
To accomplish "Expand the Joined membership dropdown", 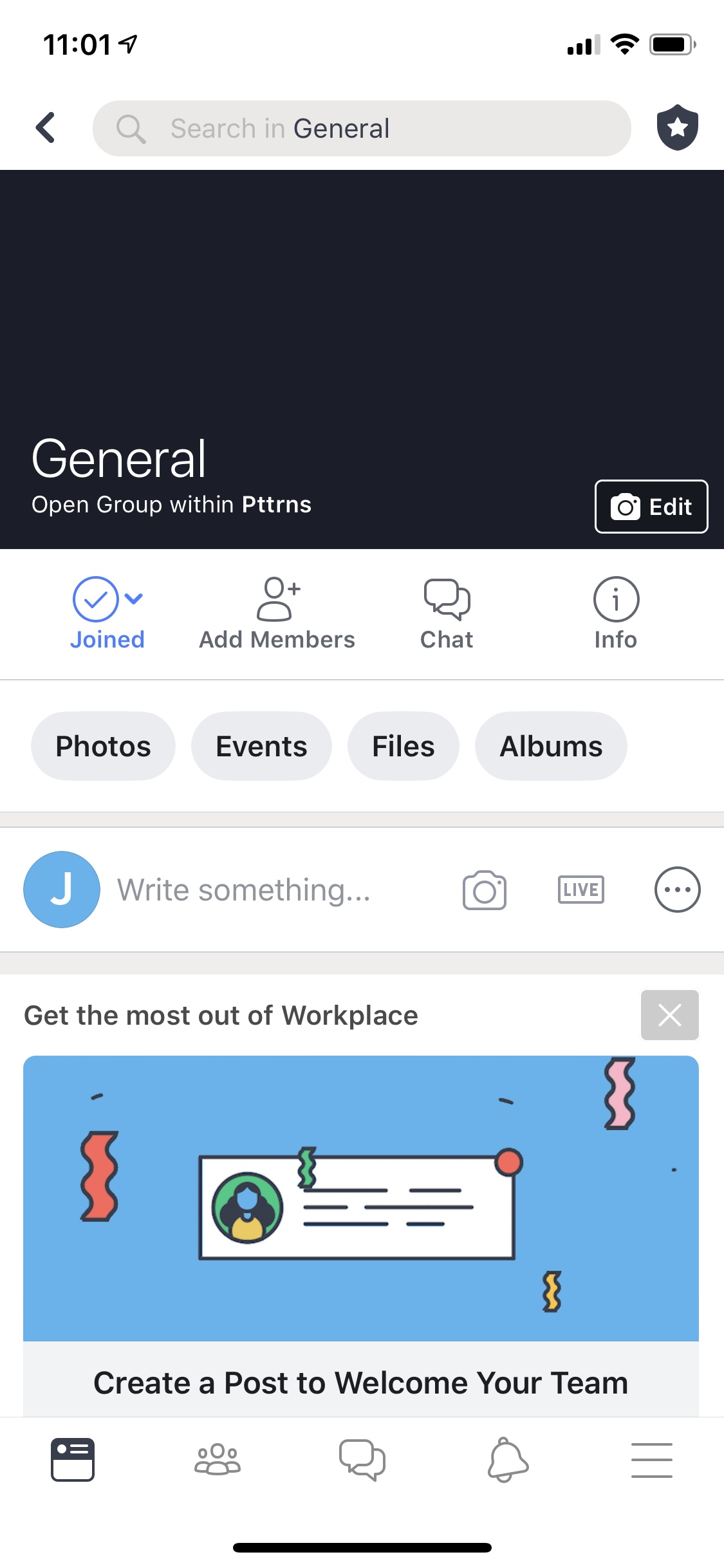I will point(107,613).
